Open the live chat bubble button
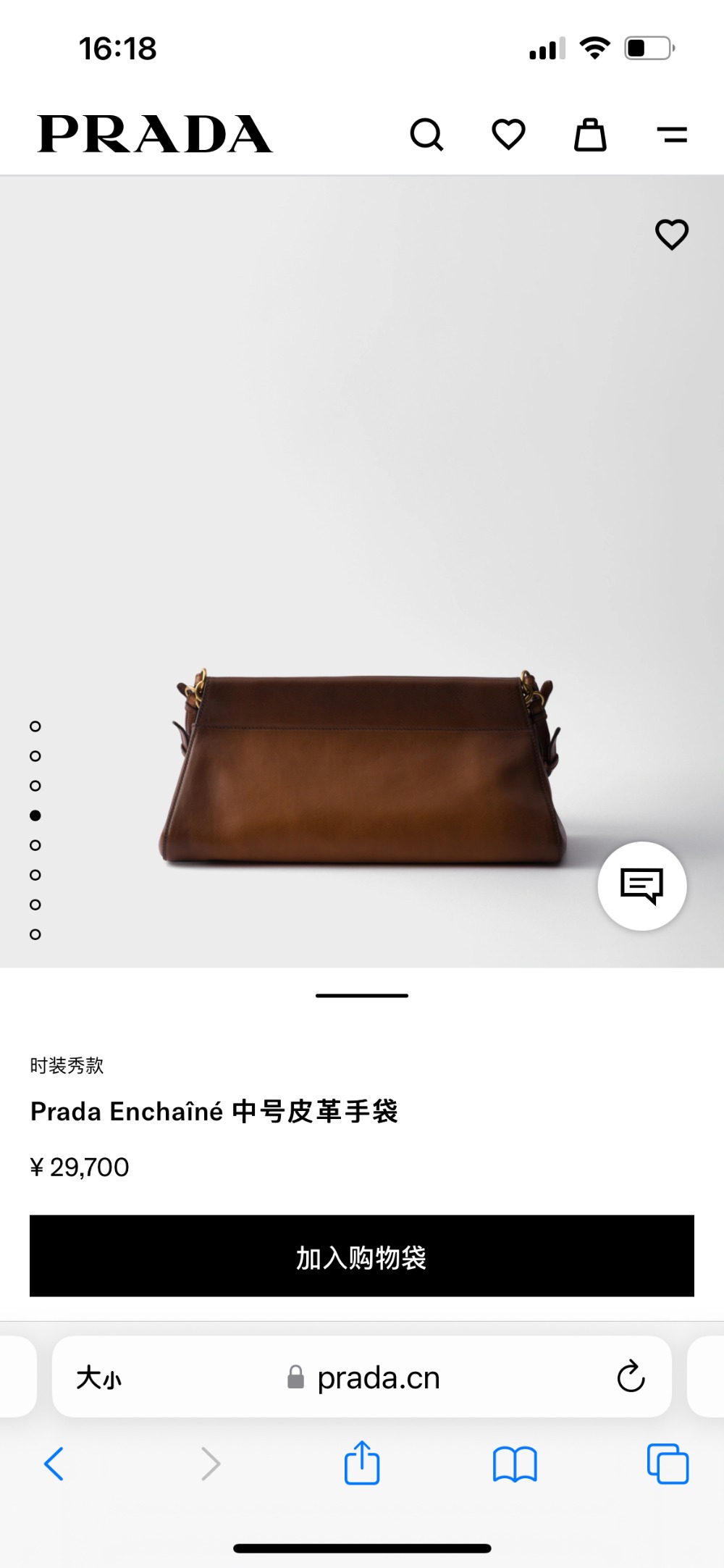The height and width of the screenshot is (1568, 724). (641, 886)
